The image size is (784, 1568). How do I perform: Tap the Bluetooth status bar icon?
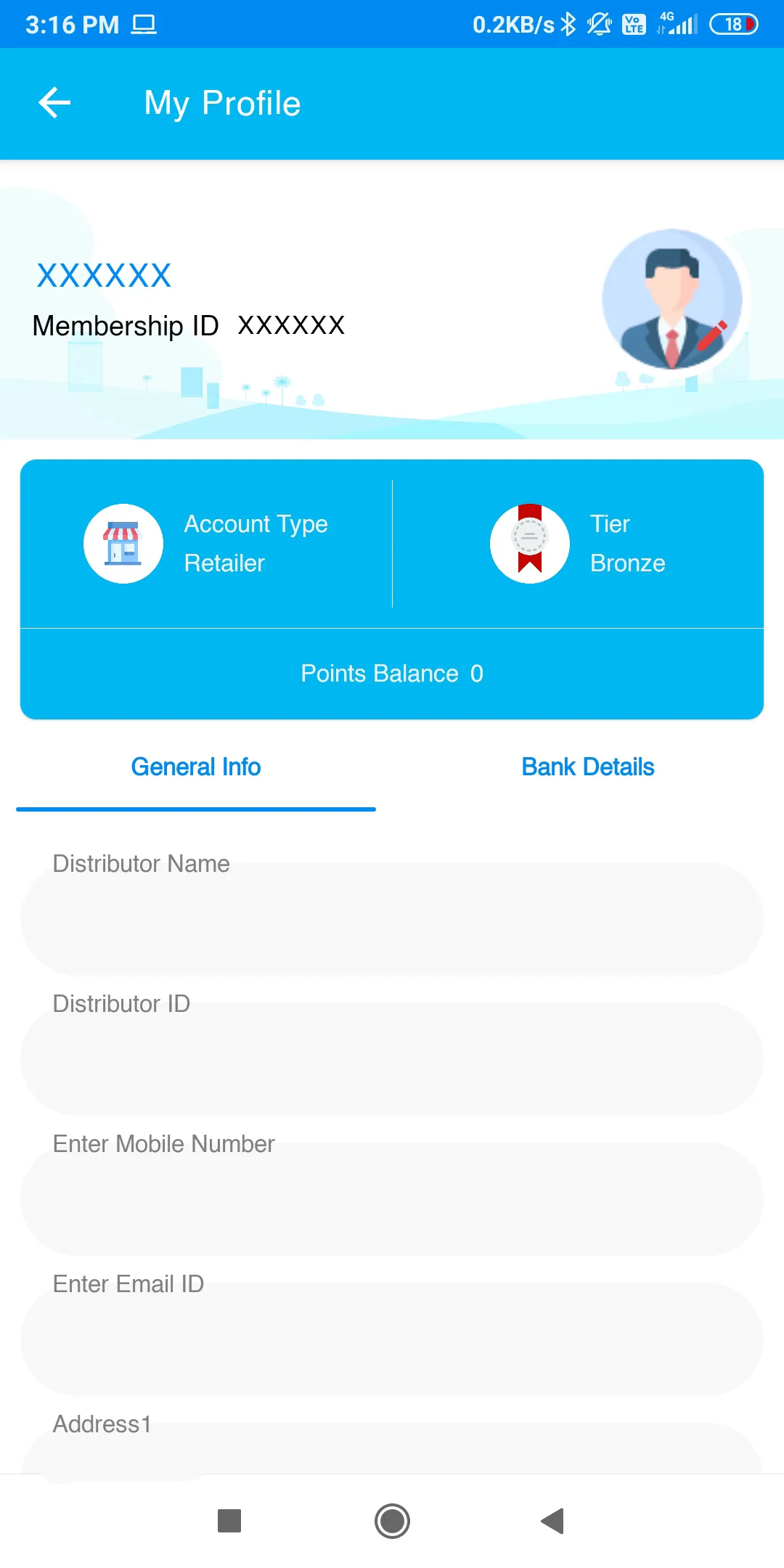click(567, 23)
